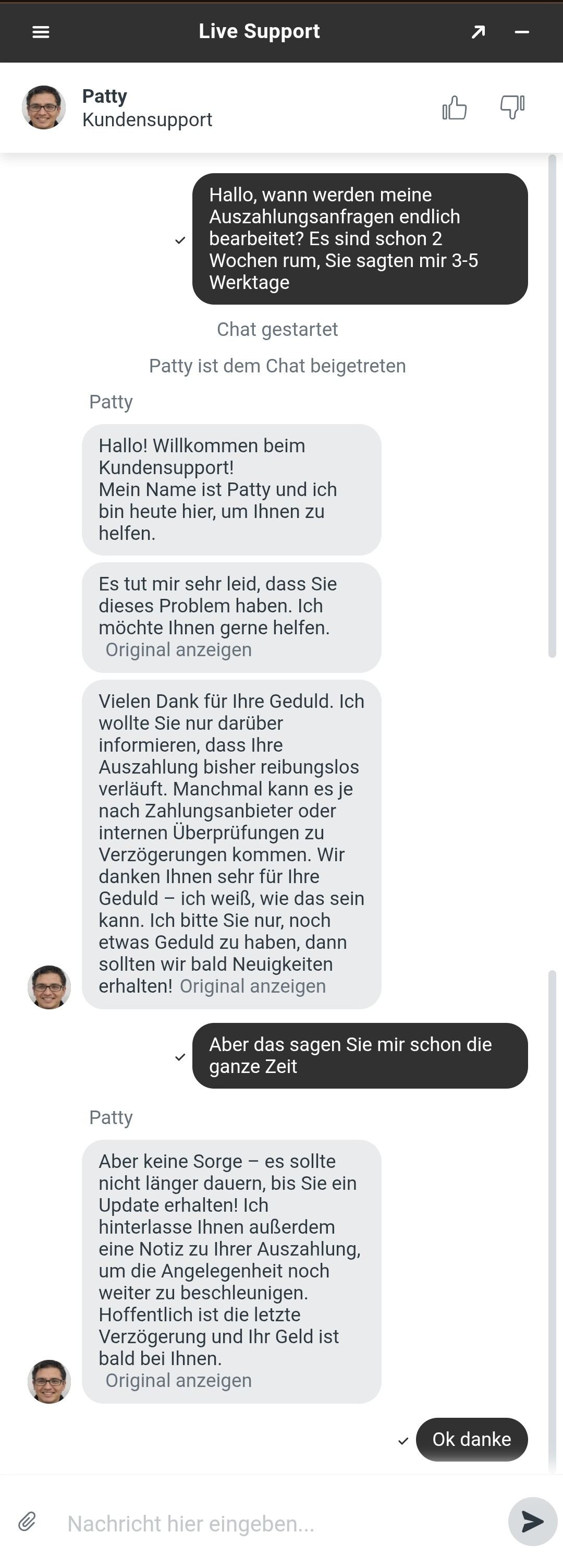Send the message with arrow button
Image resolution: width=563 pixels, height=1568 pixels.
pos(532,1522)
